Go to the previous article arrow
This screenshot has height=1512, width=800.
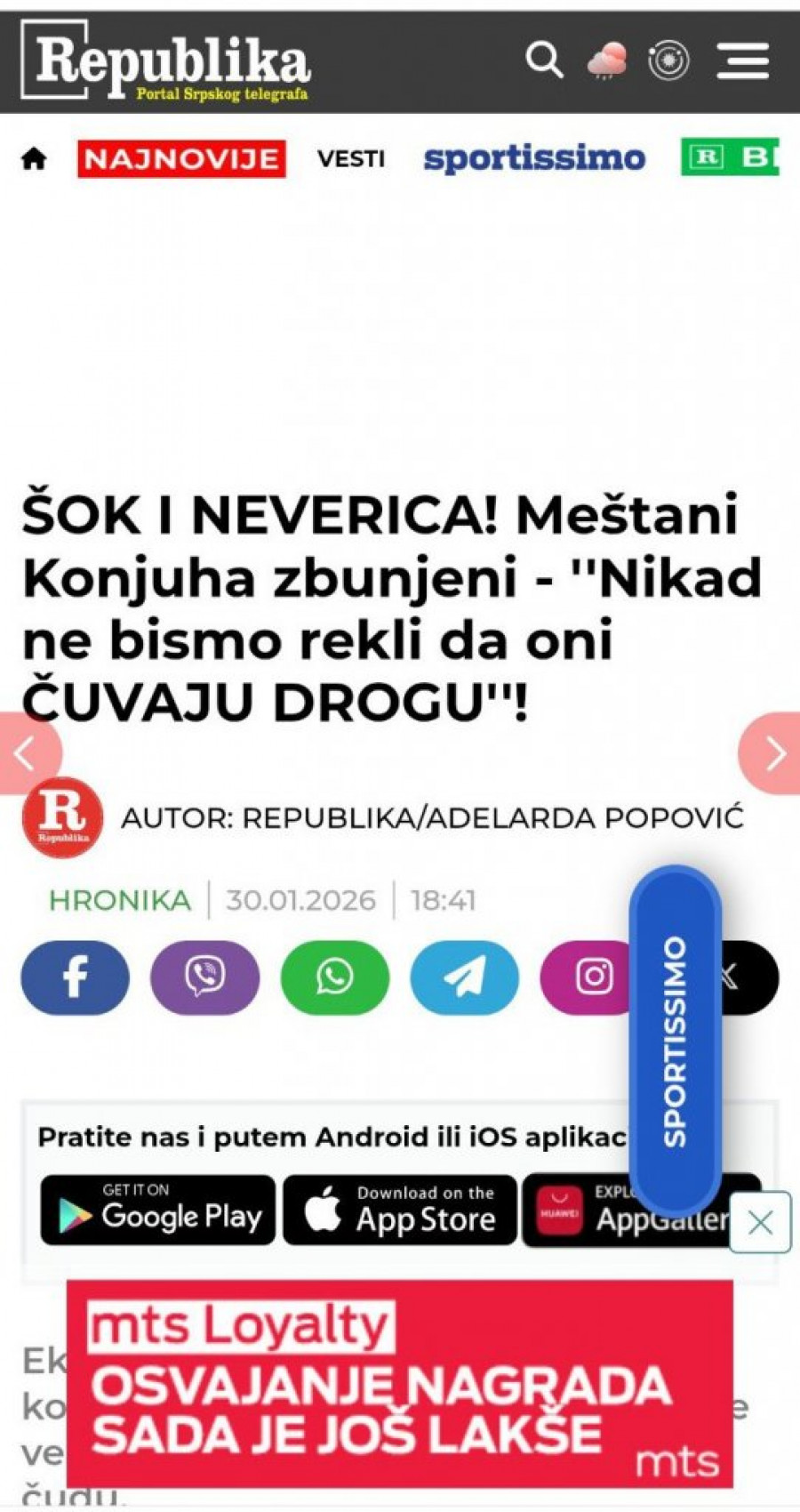tap(25, 753)
